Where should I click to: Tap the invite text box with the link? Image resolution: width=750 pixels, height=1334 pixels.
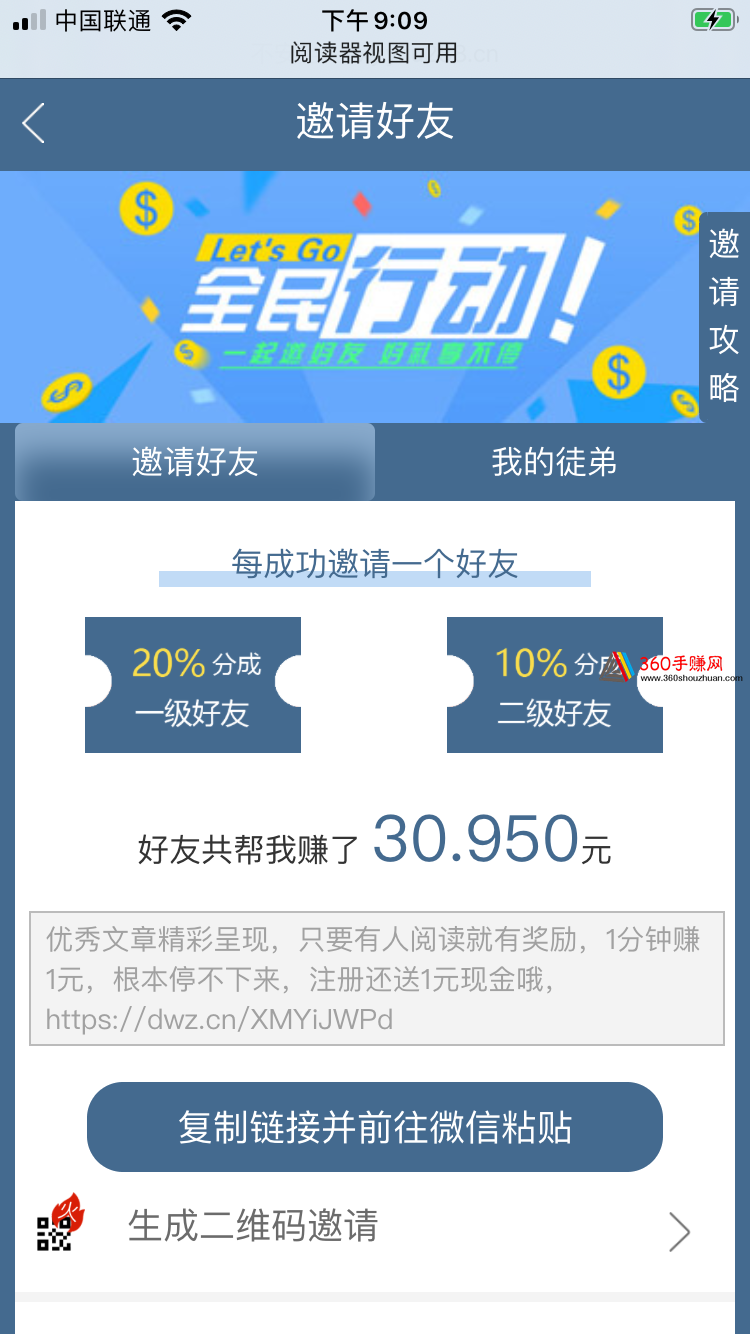coord(376,979)
